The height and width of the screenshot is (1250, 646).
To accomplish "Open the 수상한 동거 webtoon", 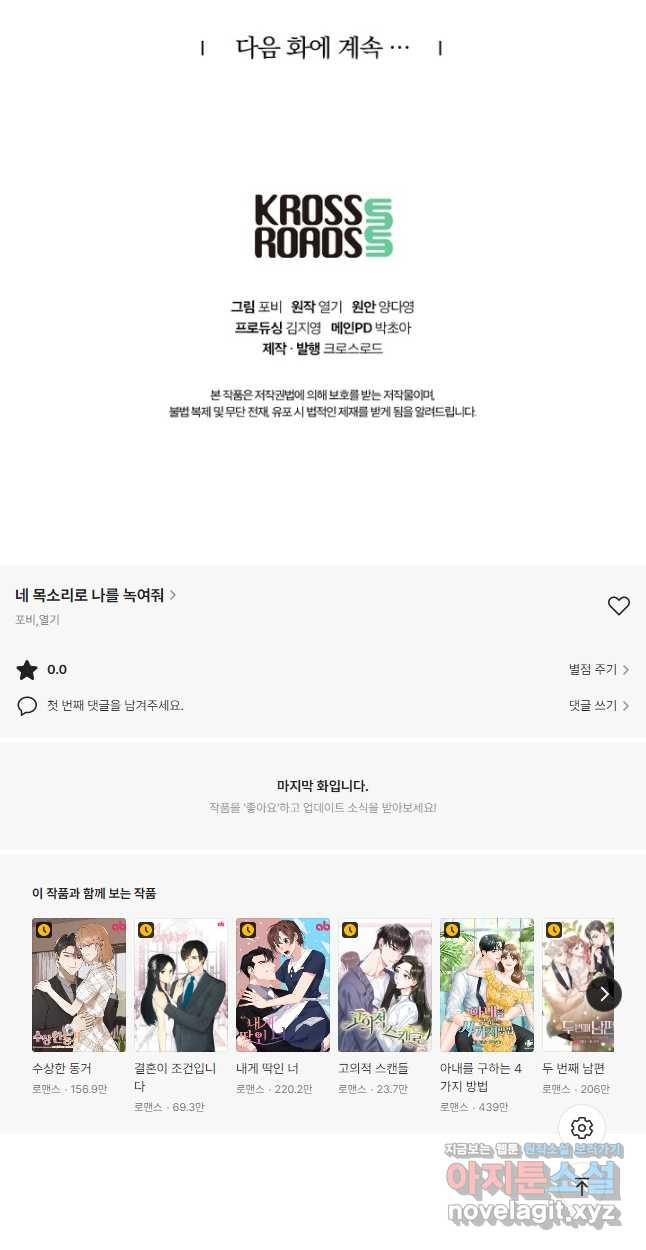I will pyautogui.click(x=79, y=985).
